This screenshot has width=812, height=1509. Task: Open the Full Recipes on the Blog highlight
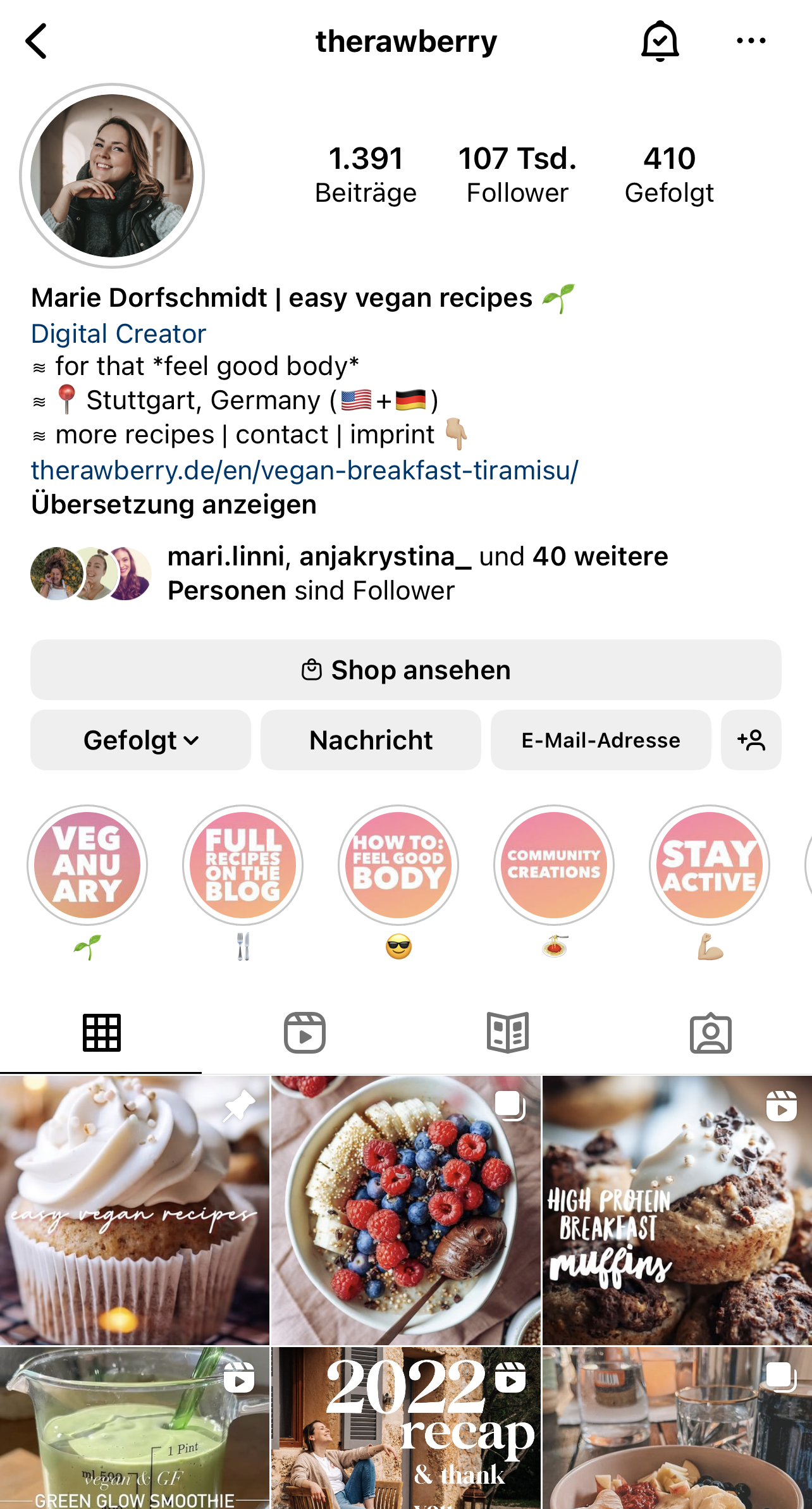(x=243, y=865)
